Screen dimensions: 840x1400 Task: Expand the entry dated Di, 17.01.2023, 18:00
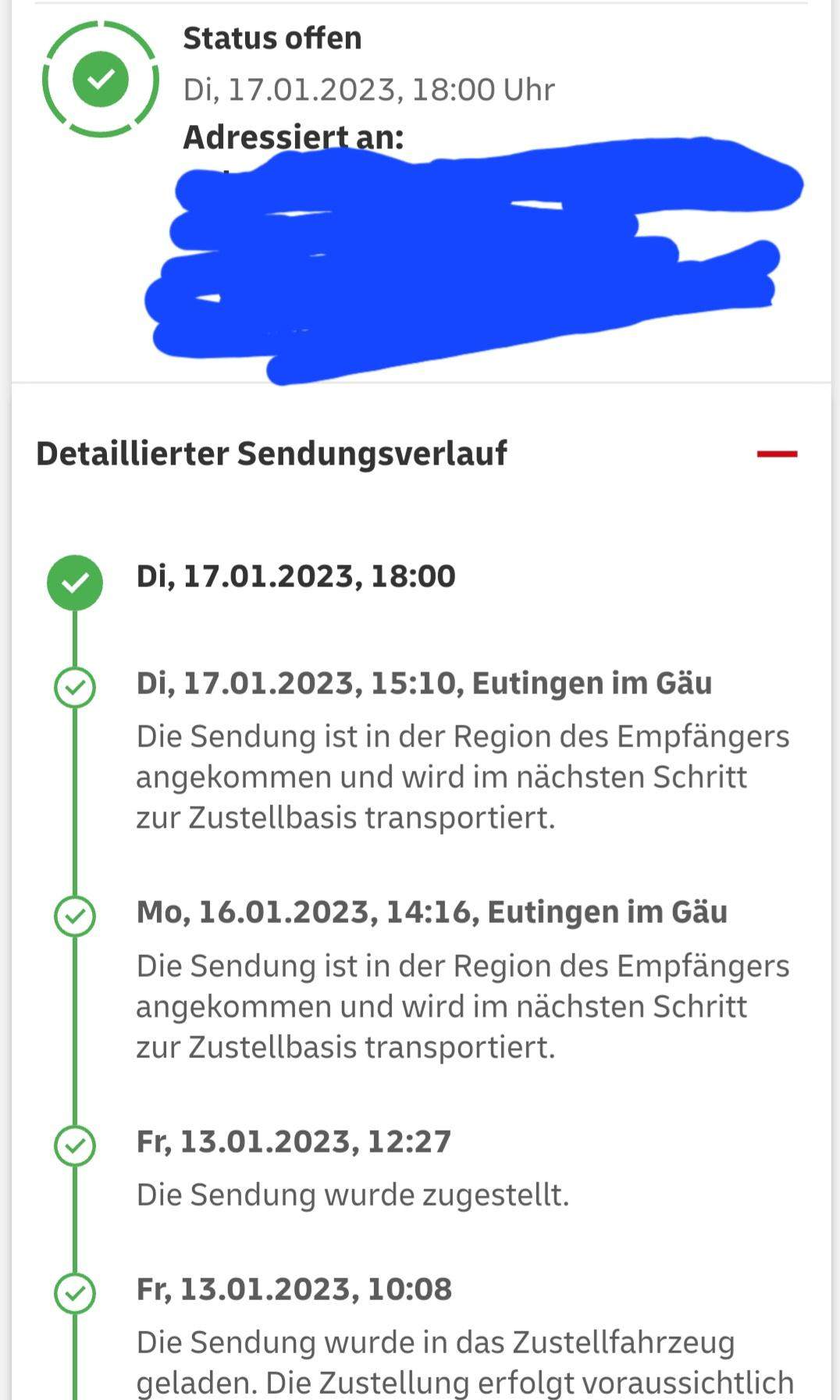tap(297, 578)
